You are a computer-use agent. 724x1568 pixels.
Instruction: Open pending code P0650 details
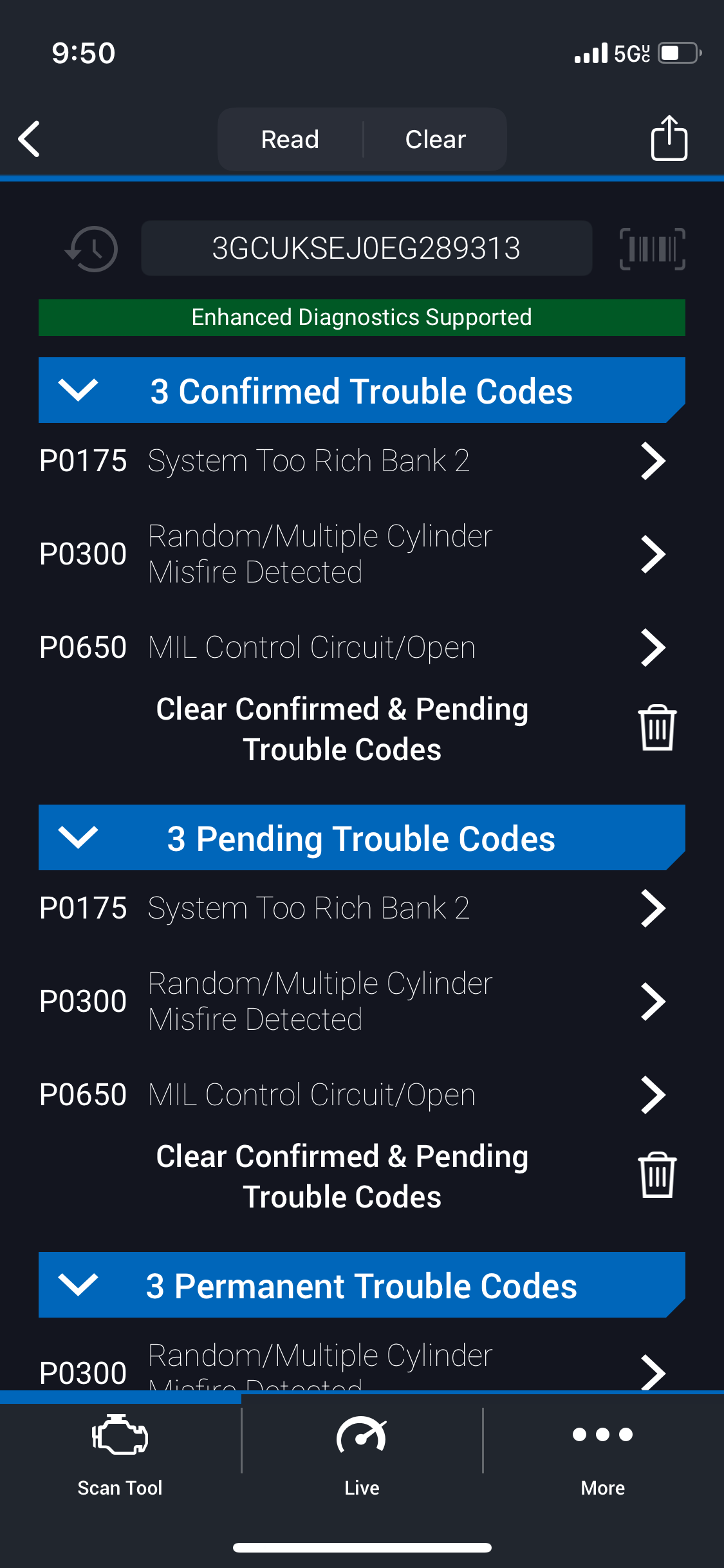[653, 1095]
